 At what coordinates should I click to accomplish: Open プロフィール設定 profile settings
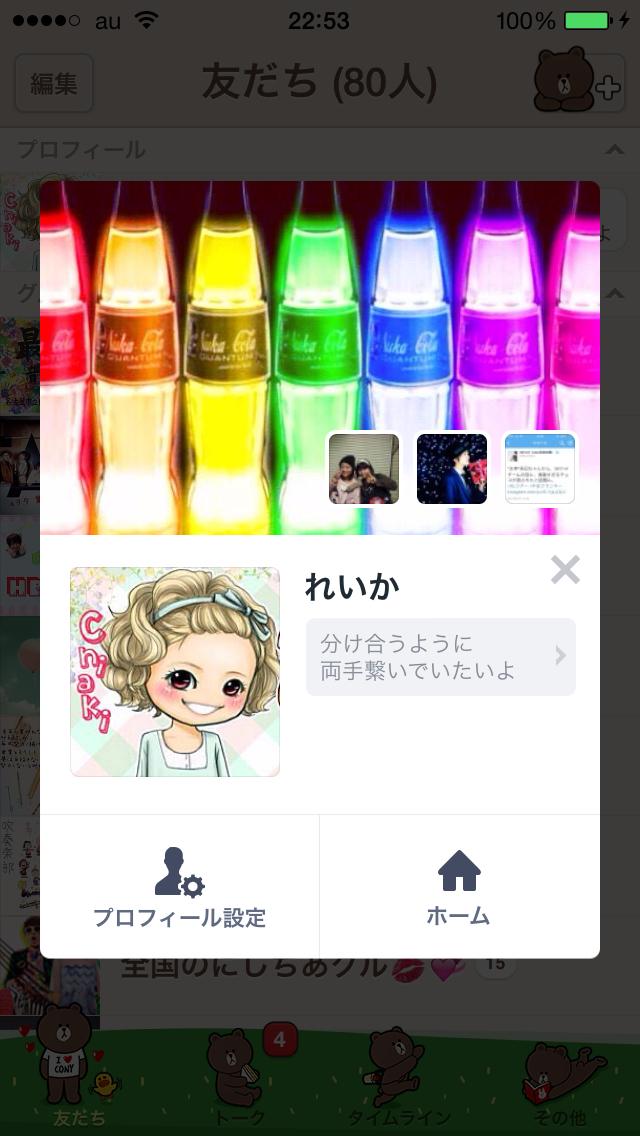180,887
